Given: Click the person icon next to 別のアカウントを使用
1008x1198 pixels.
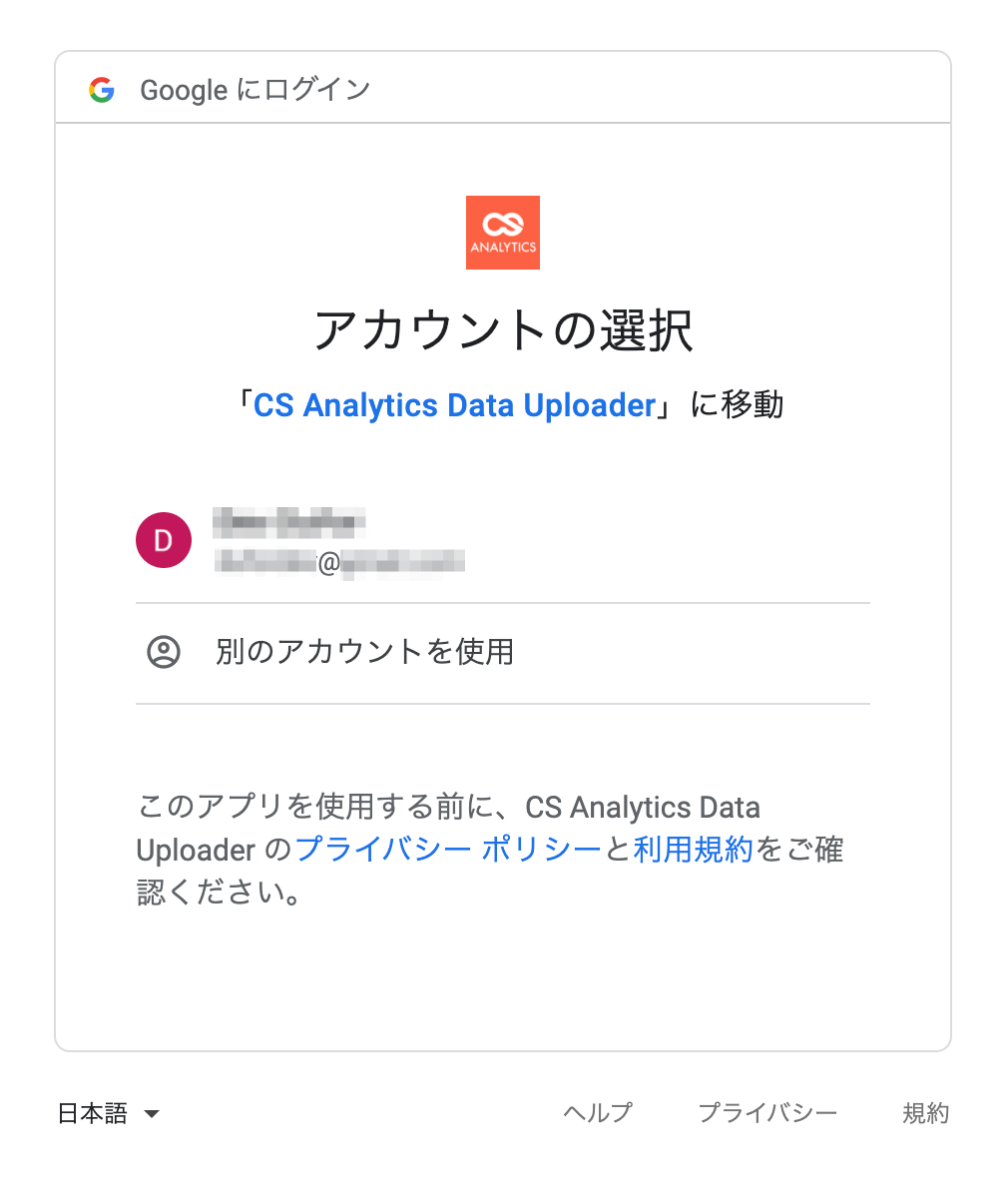Looking at the screenshot, I should [163, 651].
